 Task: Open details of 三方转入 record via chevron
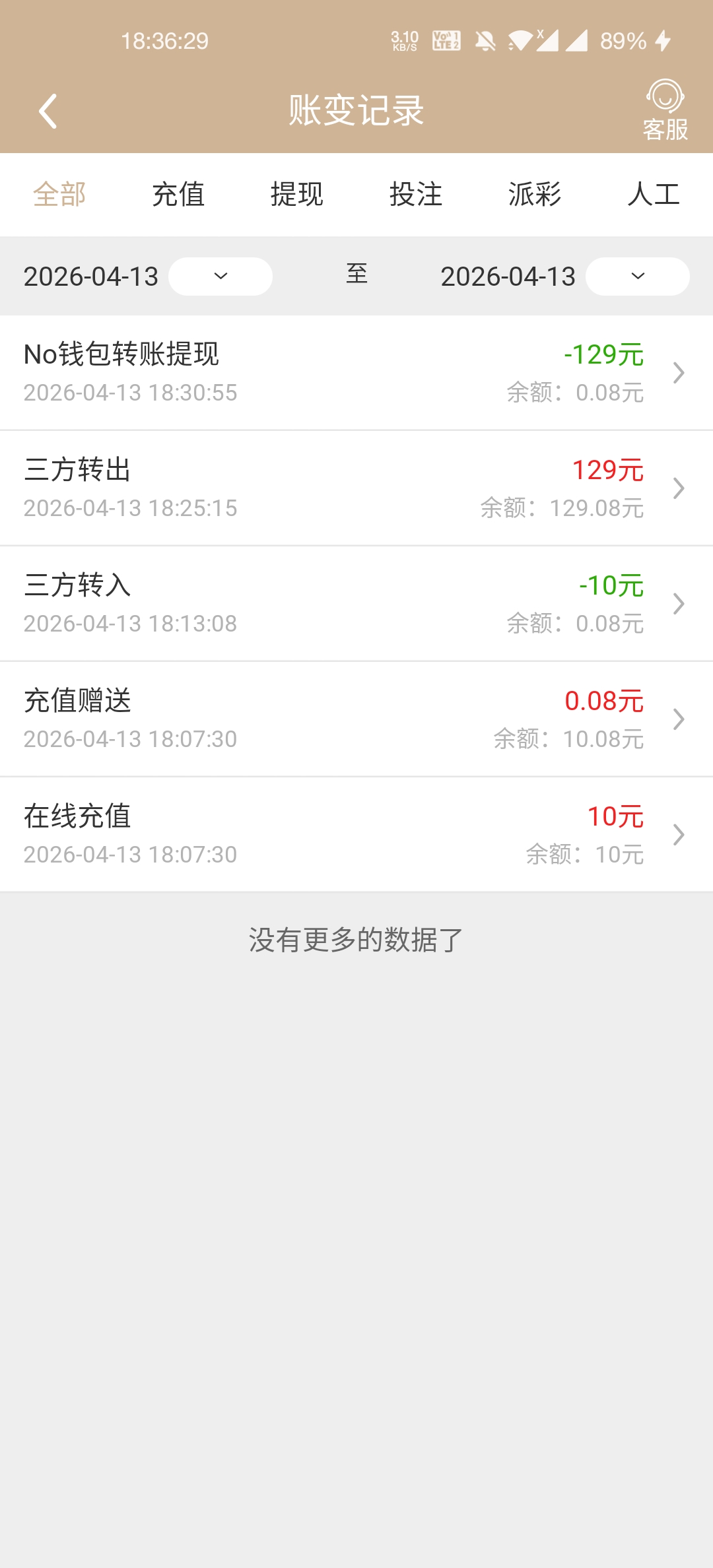tap(677, 603)
